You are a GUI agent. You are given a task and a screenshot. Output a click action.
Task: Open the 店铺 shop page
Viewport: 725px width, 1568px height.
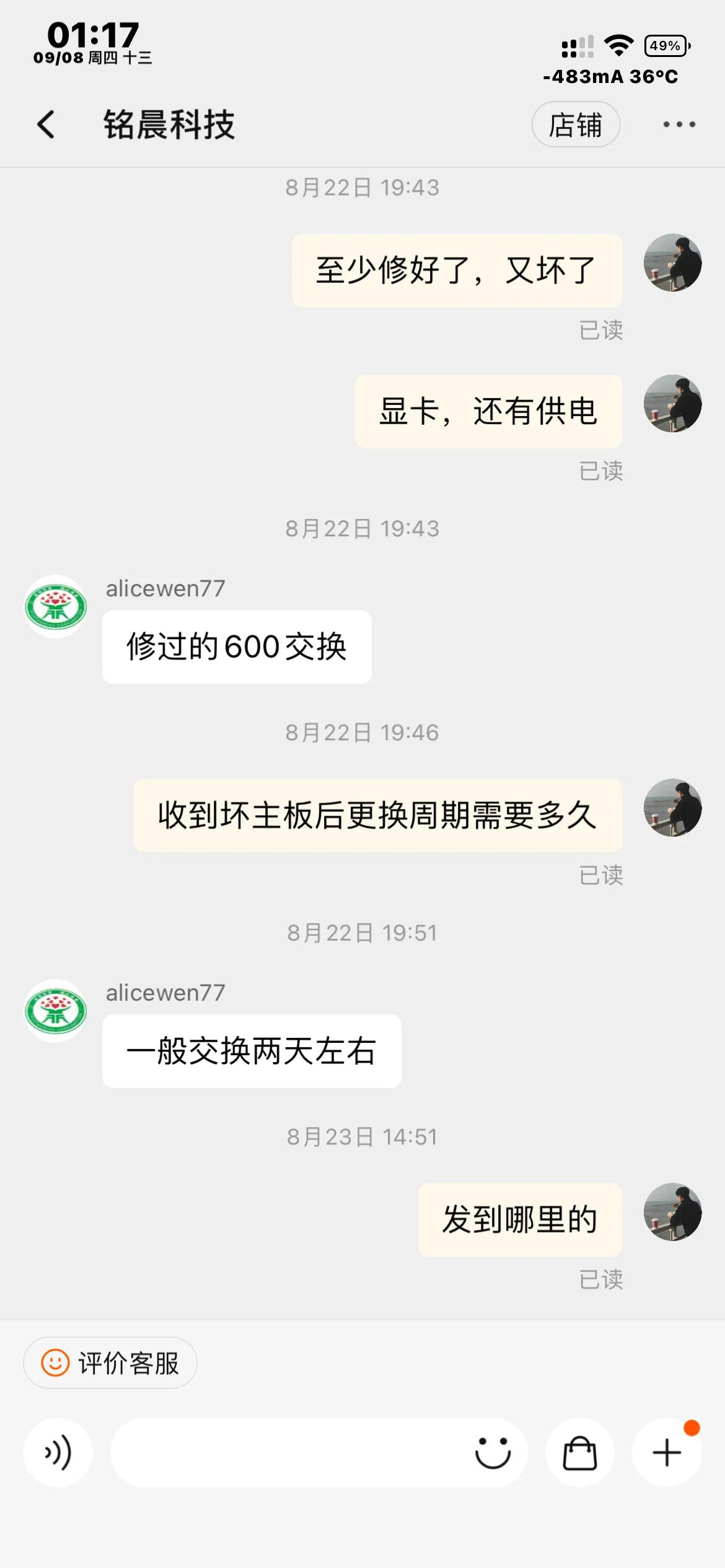click(576, 124)
